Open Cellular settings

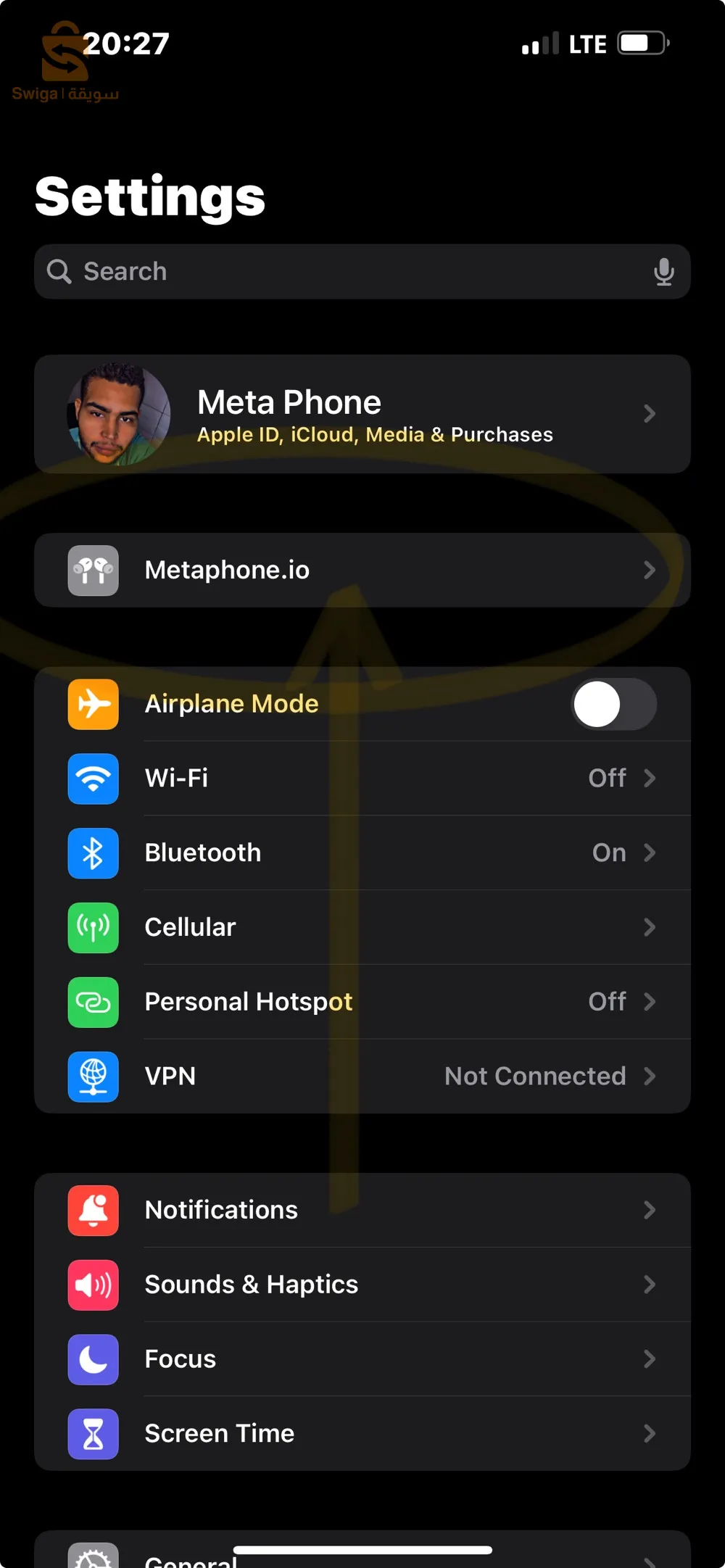pyautogui.click(x=362, y=927)
